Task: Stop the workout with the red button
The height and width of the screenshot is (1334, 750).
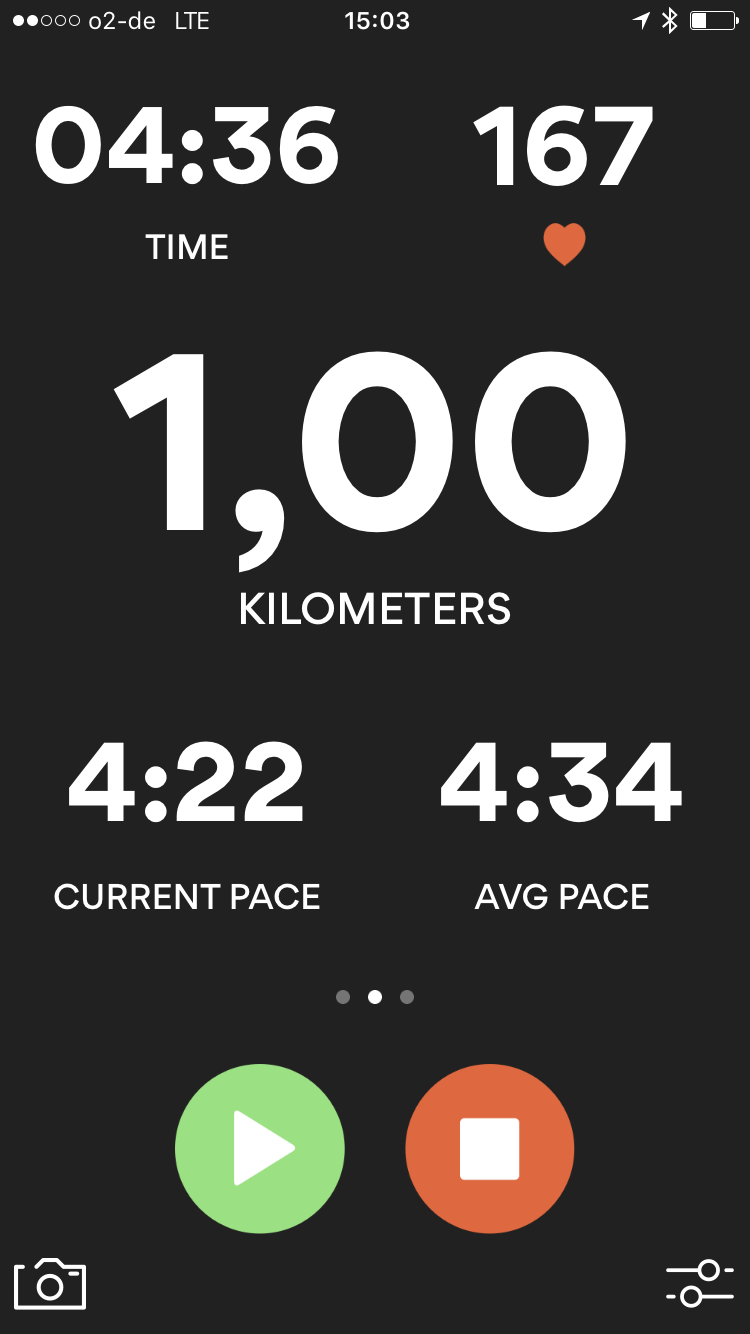Action: coord(490,1149)
